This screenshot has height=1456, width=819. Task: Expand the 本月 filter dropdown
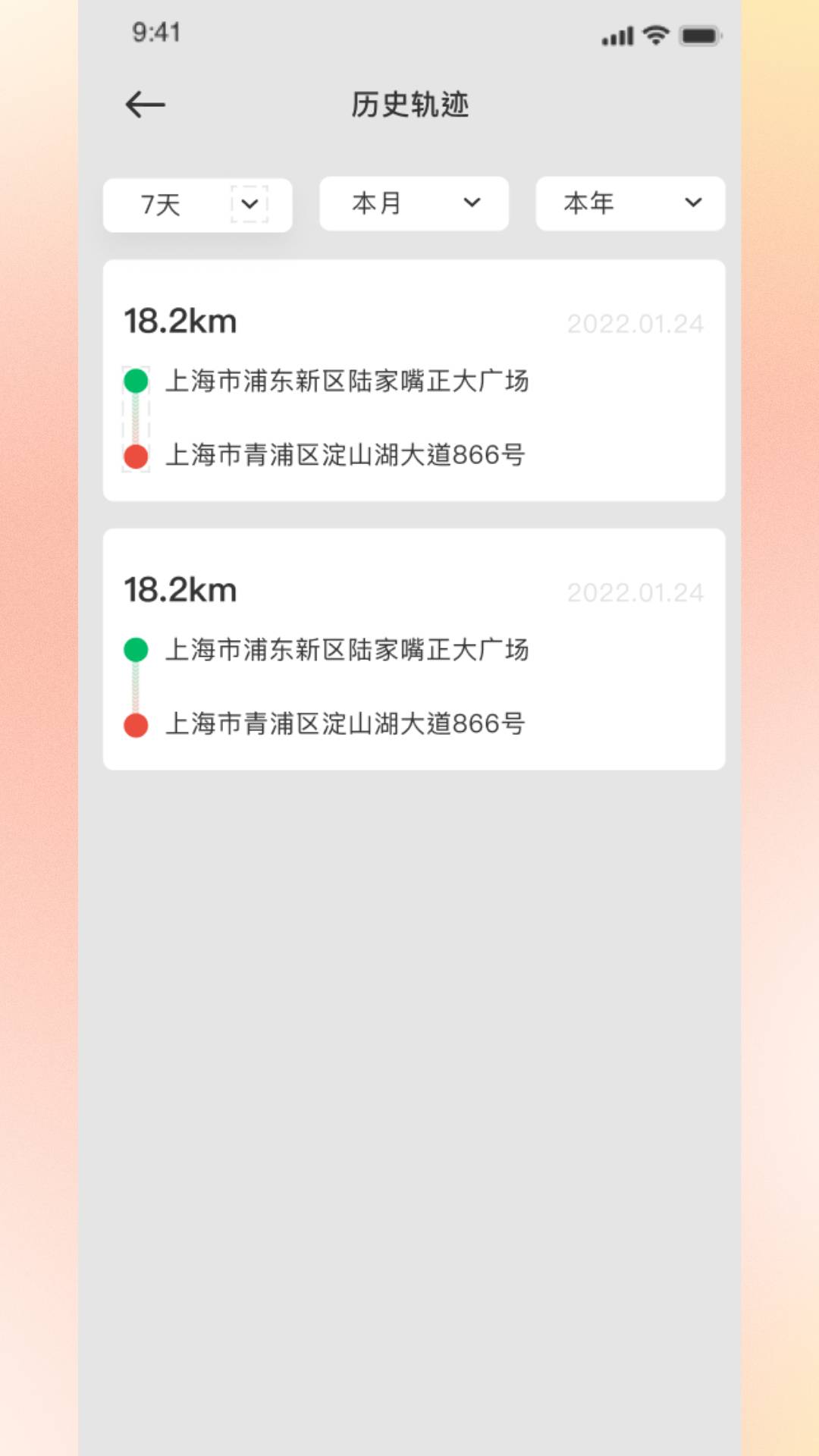(x=413, y=203)
